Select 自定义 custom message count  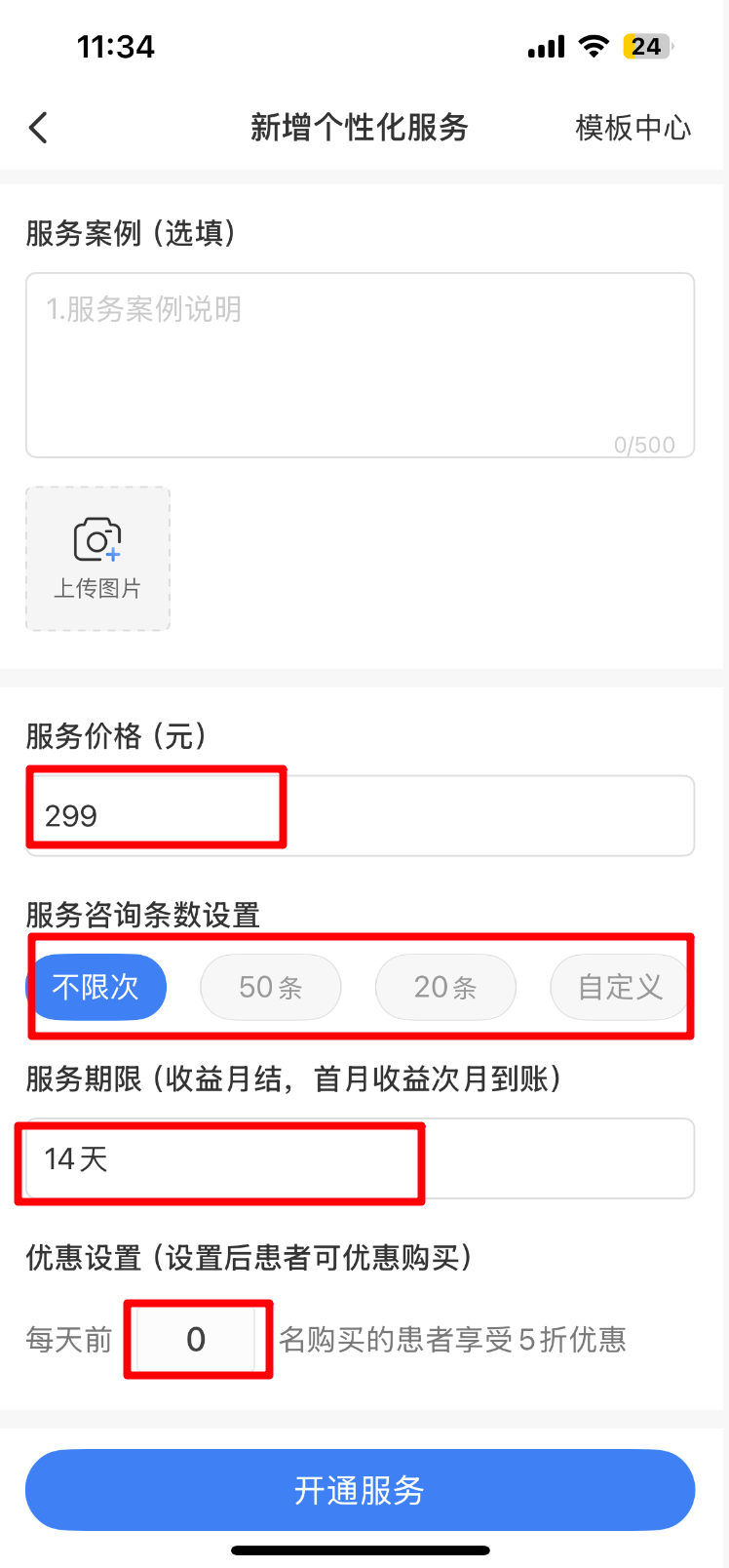click(x=621, y=987)
